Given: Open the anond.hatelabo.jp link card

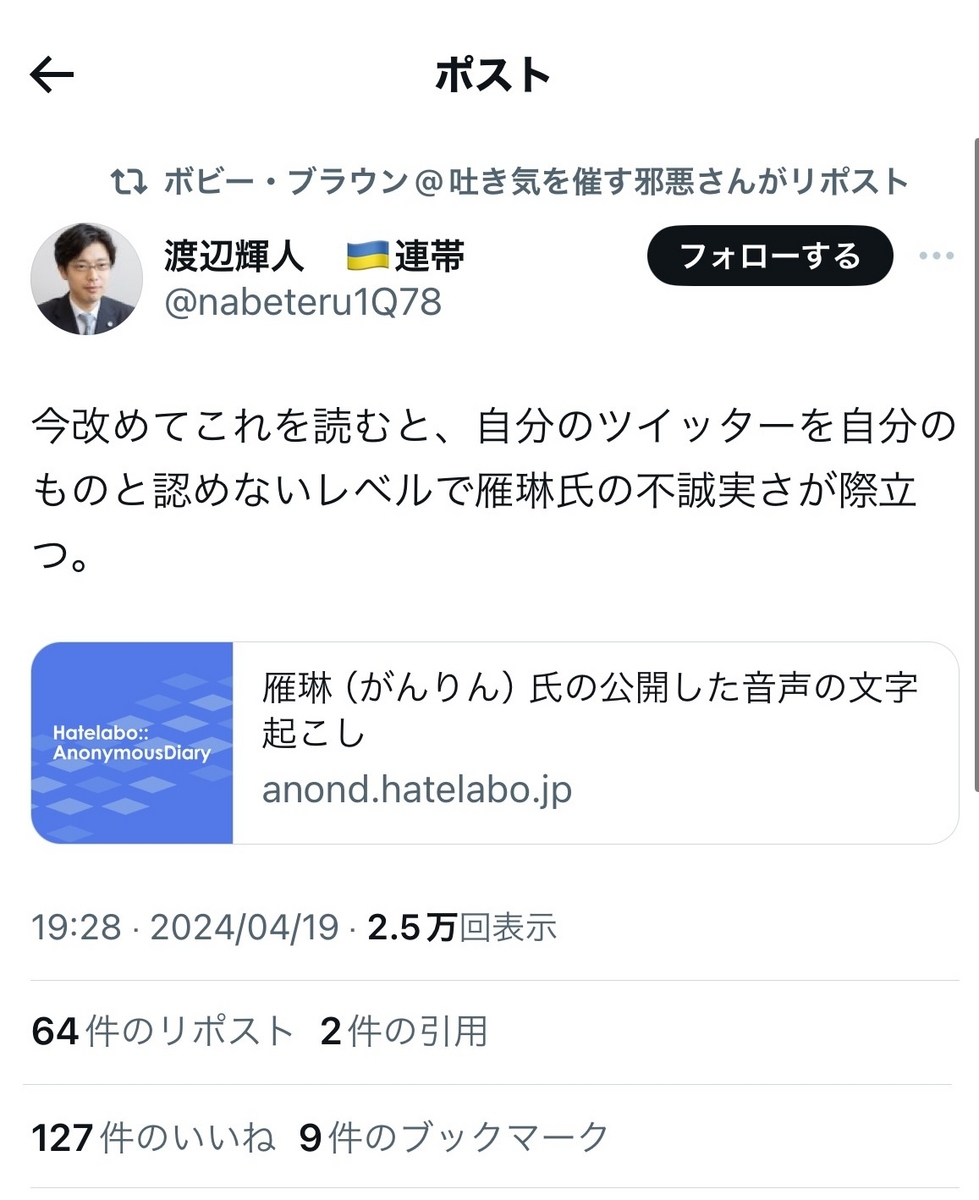Looking at the screenshot, I should click(x=495, y=743).
